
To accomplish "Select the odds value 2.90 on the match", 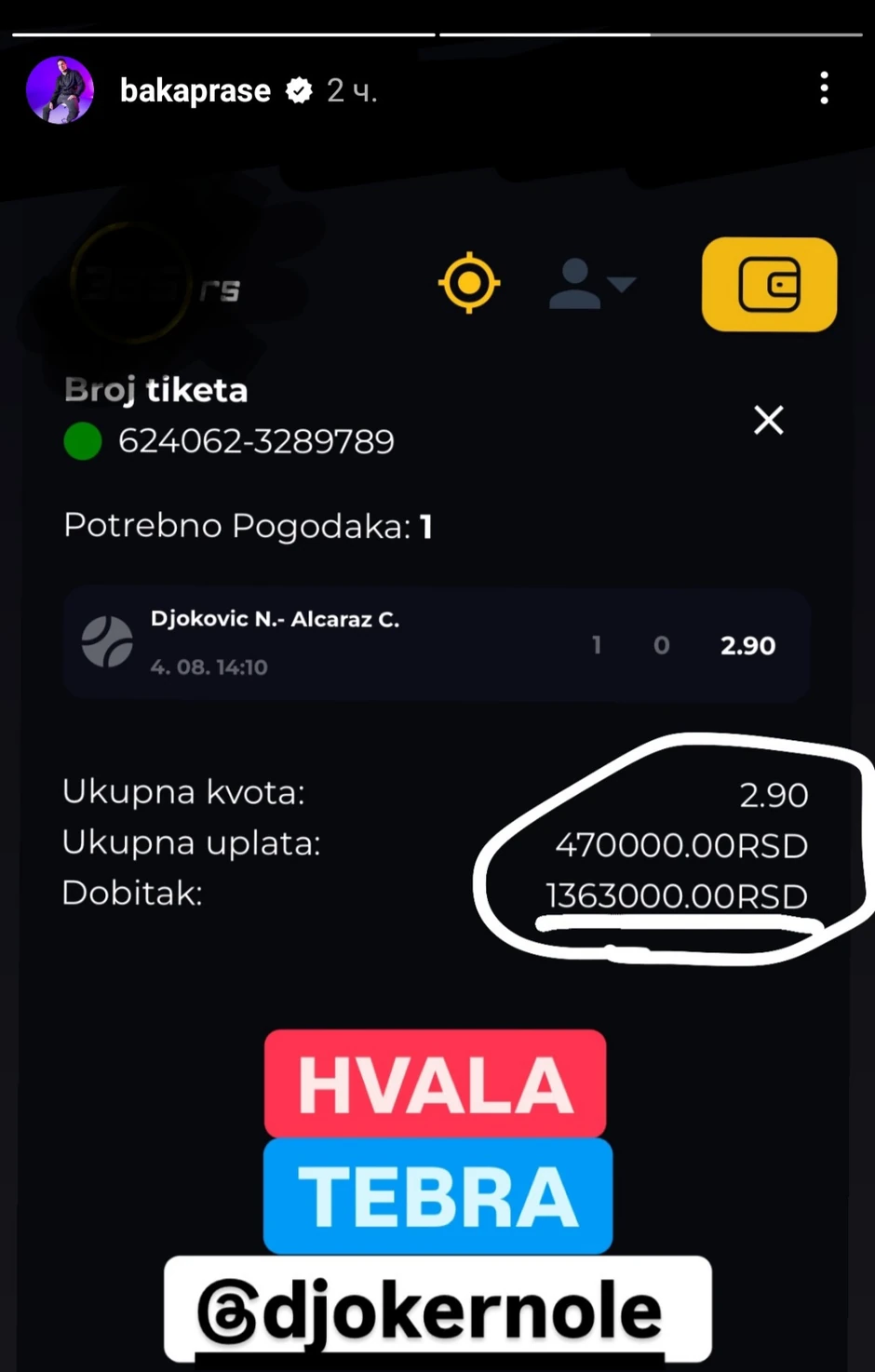I will (747, 645).
